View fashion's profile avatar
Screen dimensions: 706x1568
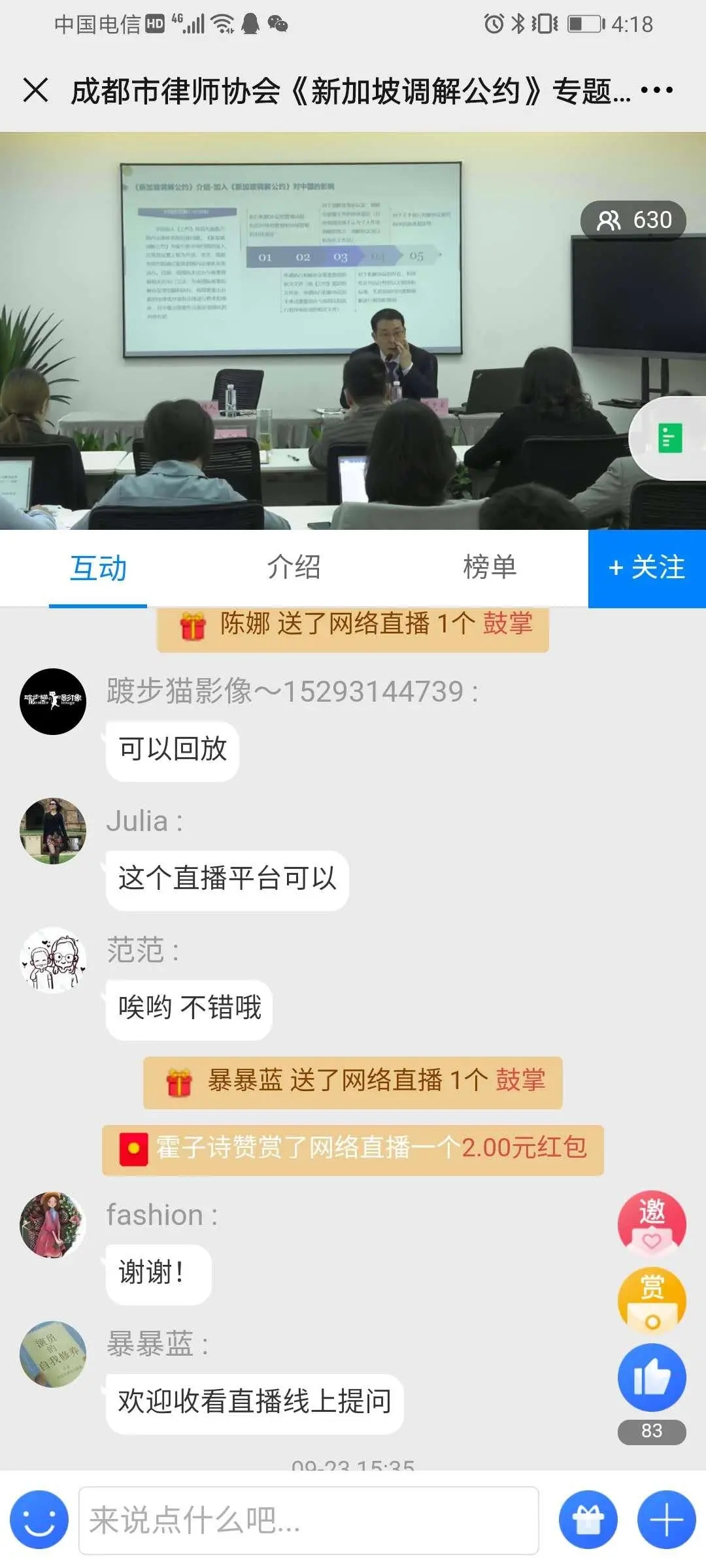tap(53, 1225)
